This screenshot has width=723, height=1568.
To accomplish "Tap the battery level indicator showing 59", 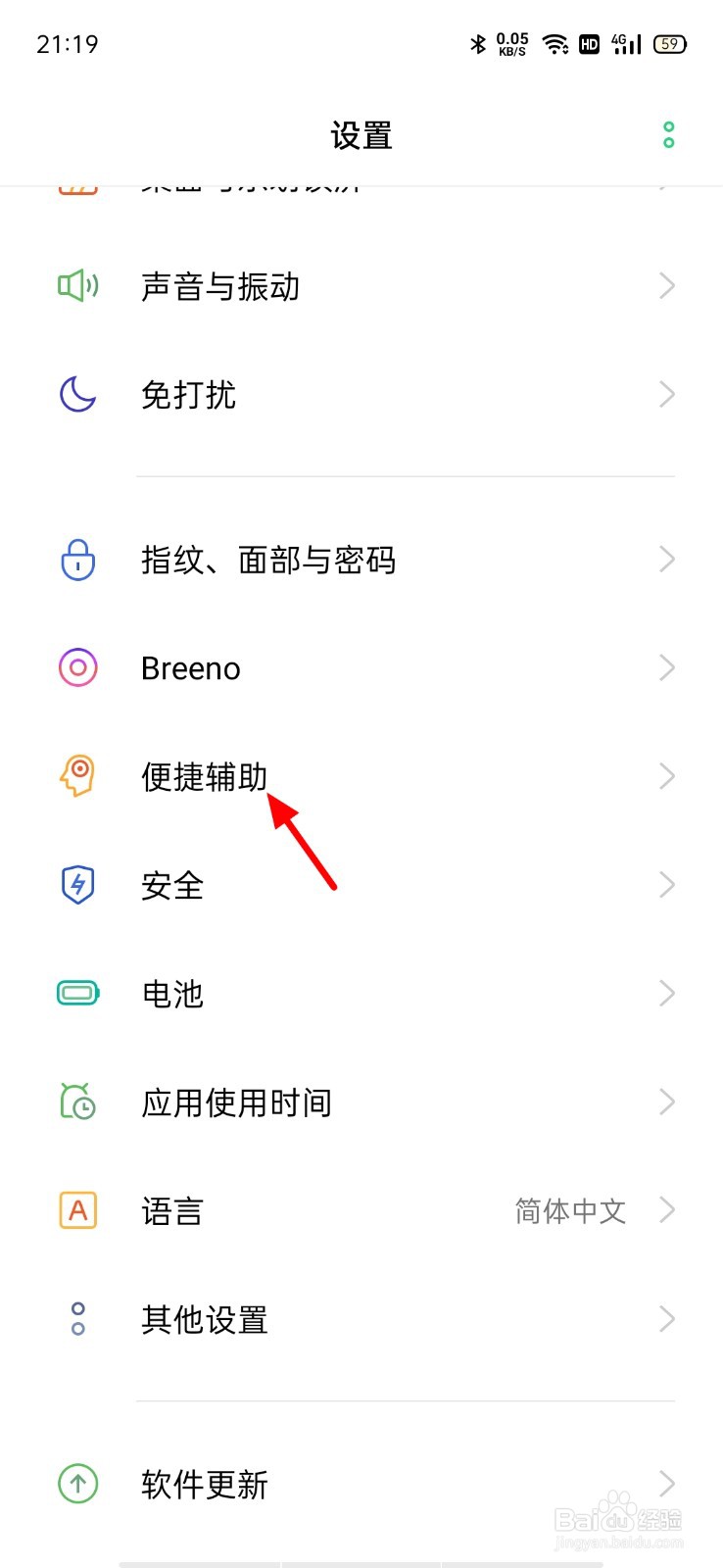I will click(669, 43).
